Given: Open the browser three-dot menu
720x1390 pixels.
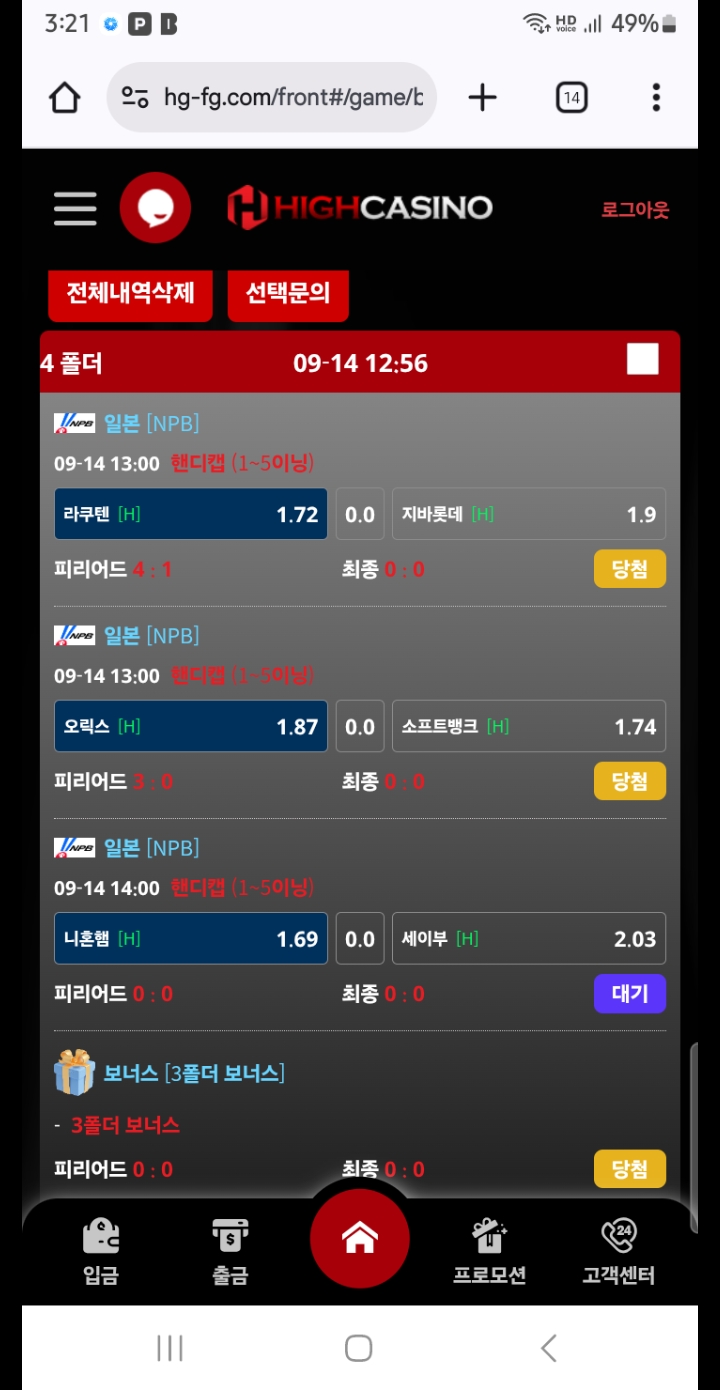Looking at the screenshot, I should pos(656,97).
